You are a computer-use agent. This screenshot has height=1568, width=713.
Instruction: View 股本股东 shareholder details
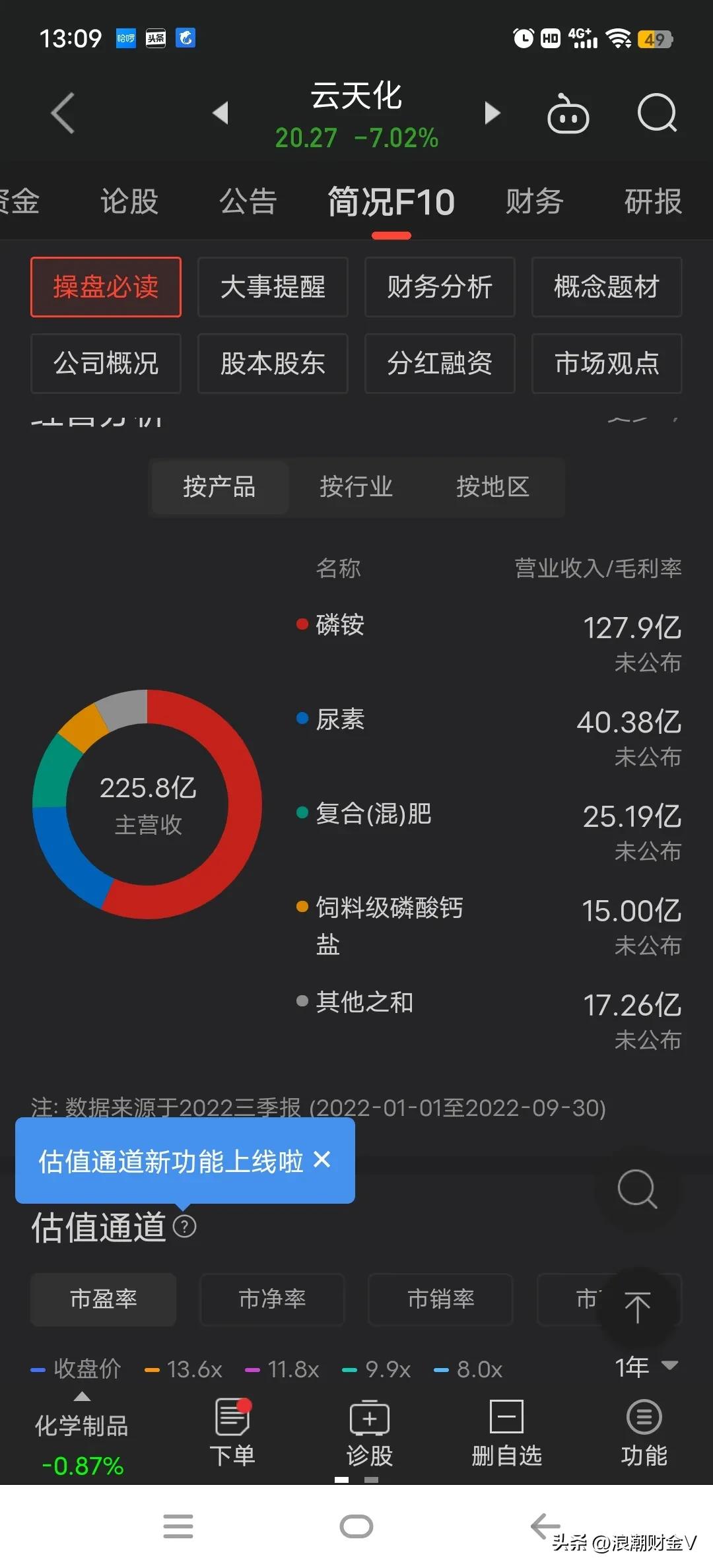tap(272, 364)
